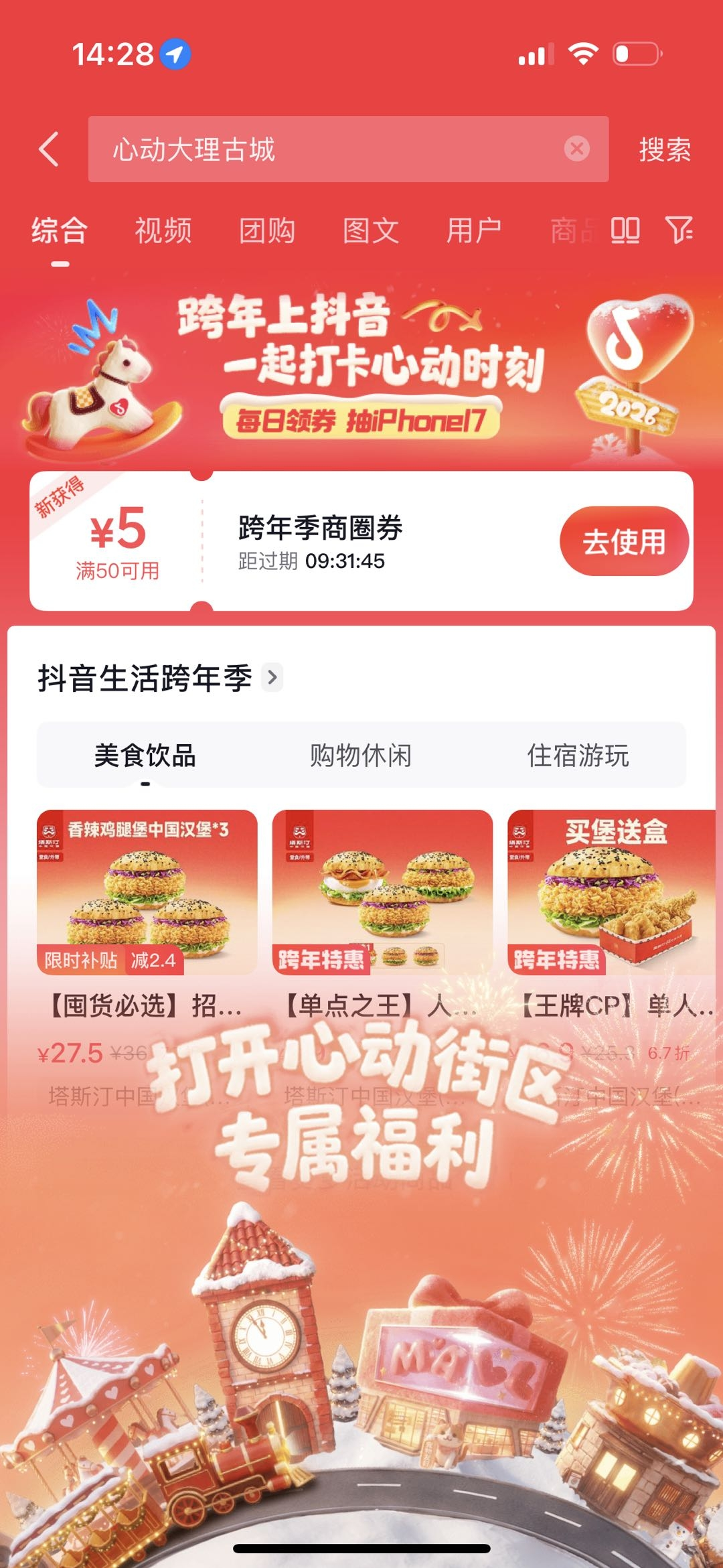Clear the search query text

click(576, 149)
